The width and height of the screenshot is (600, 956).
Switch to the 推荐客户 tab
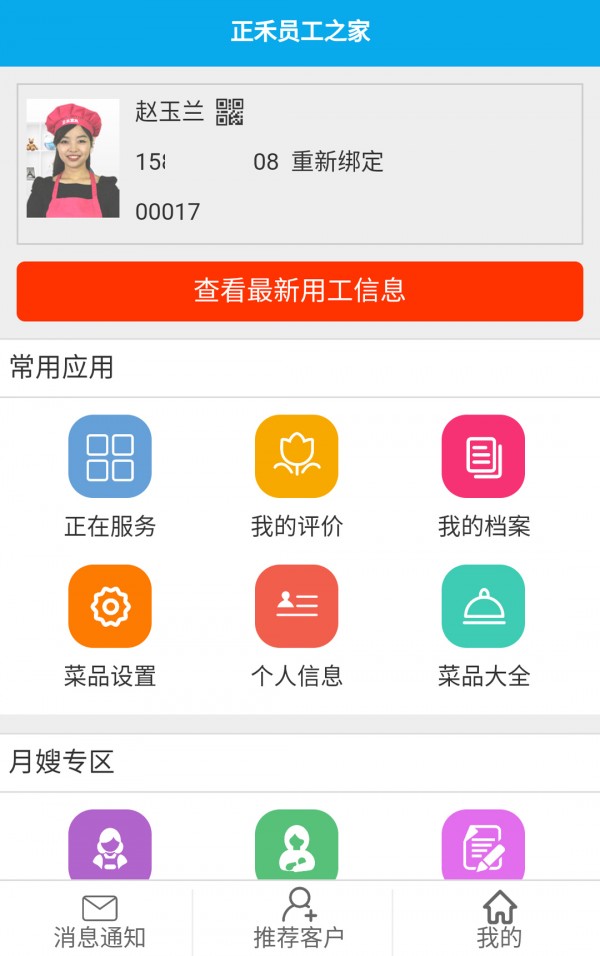[x=298, y=920]
